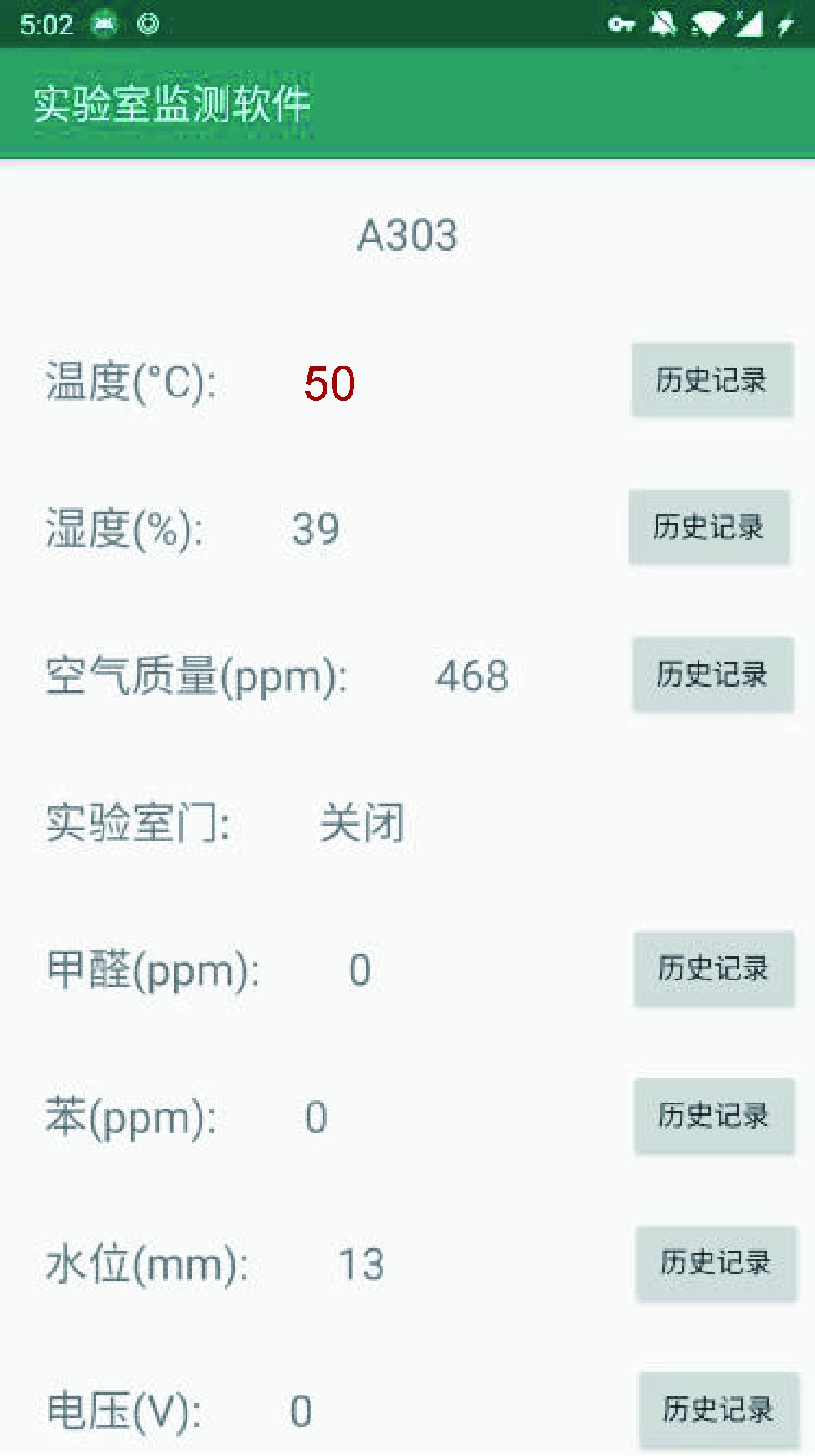Click the charging battery icon

tap(784, 24)
